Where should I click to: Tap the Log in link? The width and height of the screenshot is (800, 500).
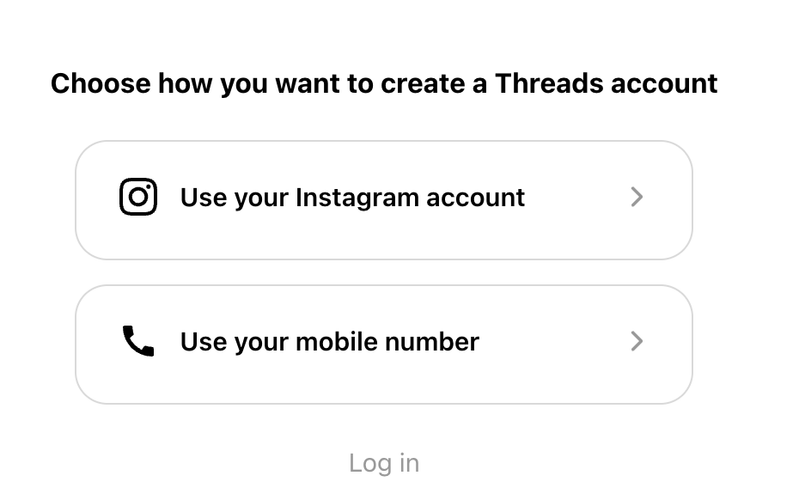click(x=384, y=463)
